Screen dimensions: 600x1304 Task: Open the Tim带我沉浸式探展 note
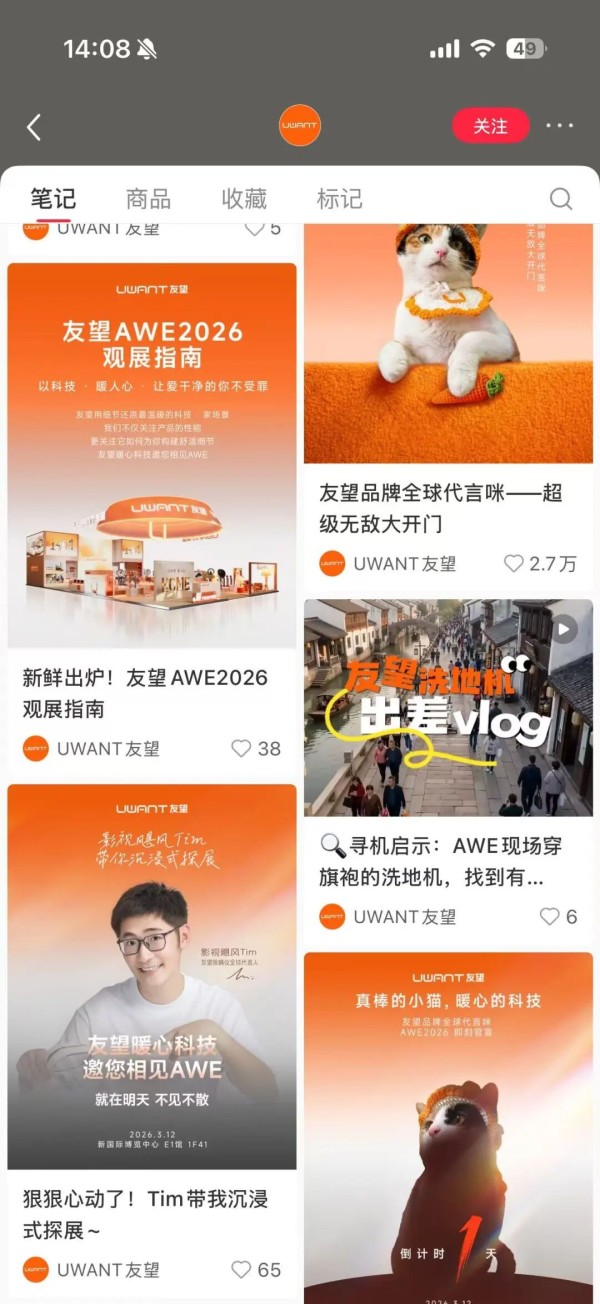(x=152, y=976)
